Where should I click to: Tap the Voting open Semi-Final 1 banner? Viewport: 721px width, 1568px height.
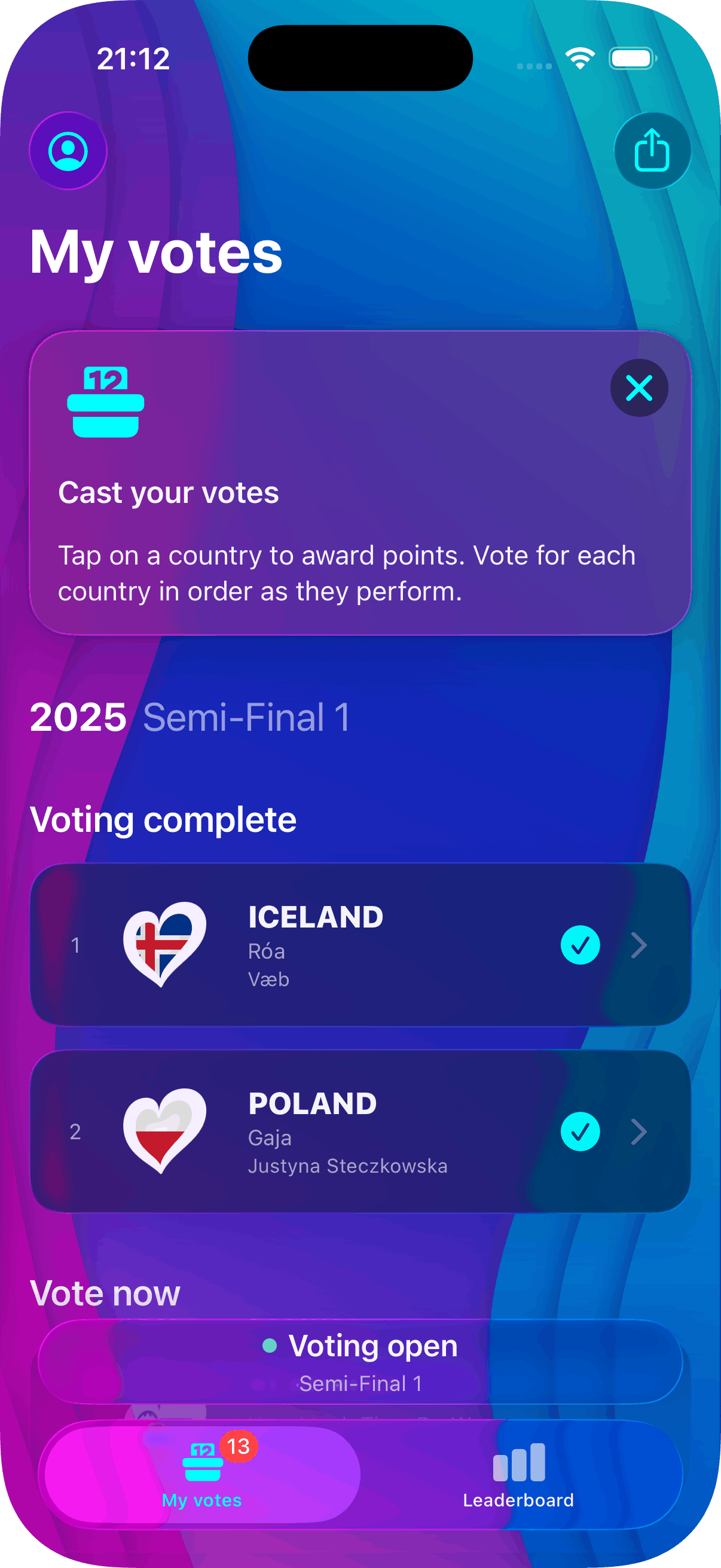coord(360,1362)
